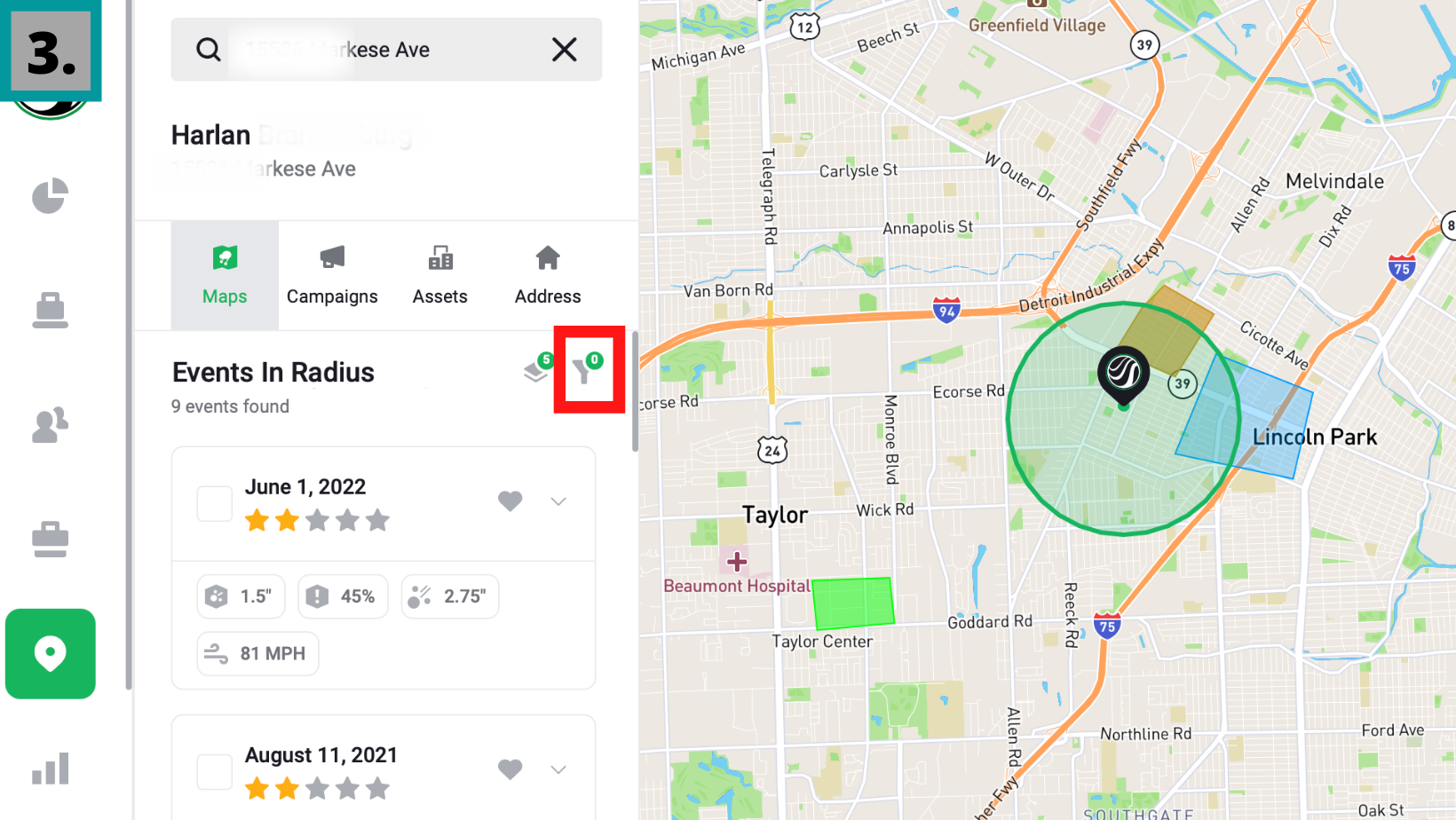Check the August 11, 2021 event checkbox

click(x=215, y=771)
